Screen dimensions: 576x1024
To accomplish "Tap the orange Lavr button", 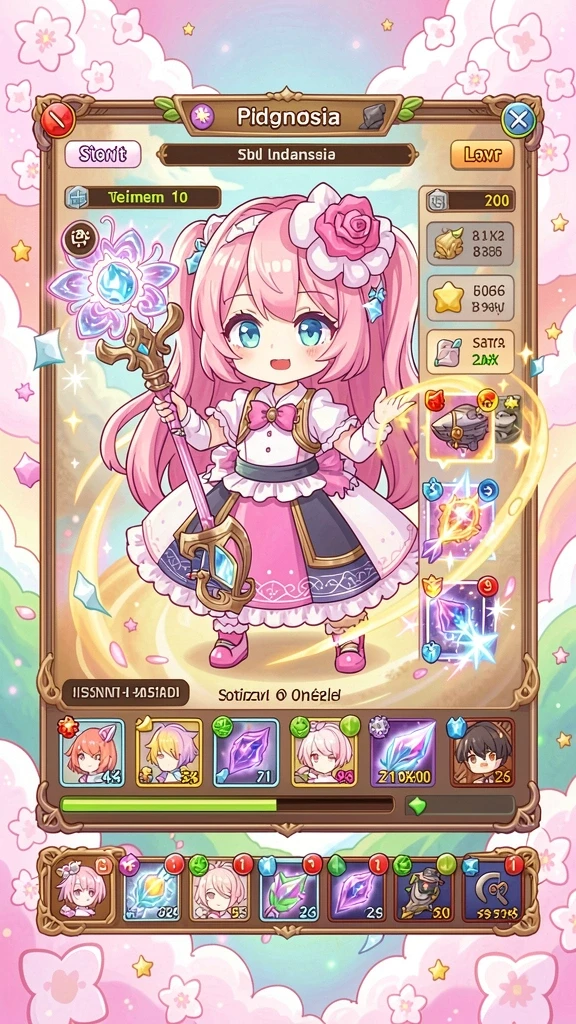I will (482, 155).
